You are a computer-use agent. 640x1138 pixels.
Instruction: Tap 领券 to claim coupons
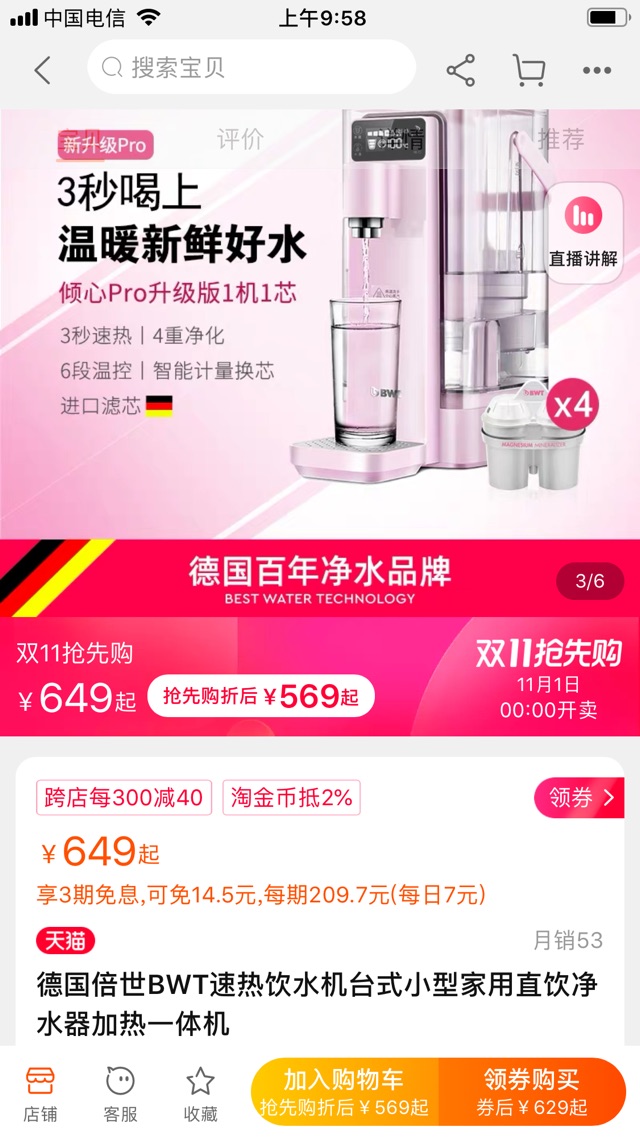[579, 797]
